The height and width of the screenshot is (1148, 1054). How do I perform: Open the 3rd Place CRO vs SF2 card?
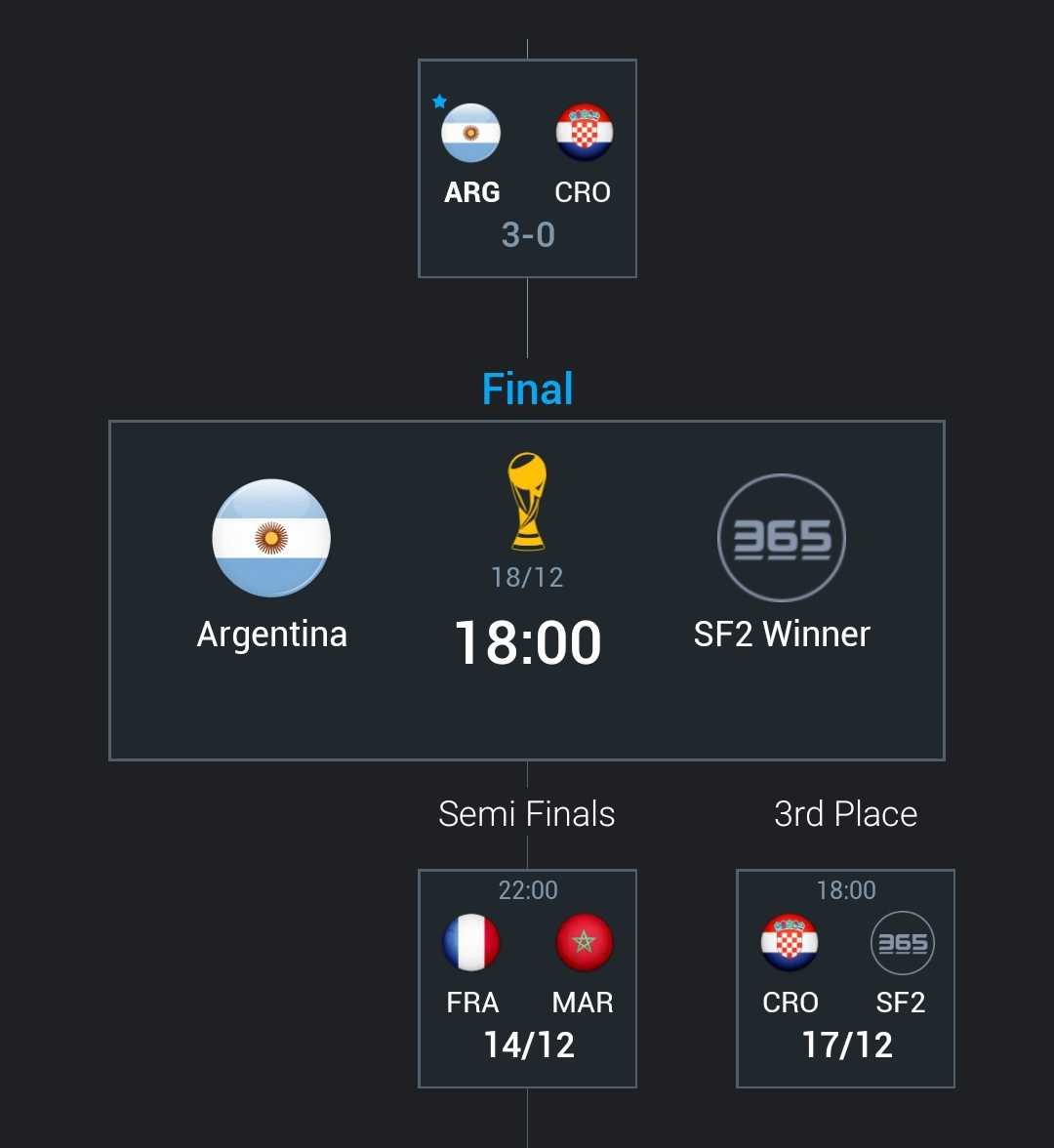pyautogui.click(x=845, y=978)
